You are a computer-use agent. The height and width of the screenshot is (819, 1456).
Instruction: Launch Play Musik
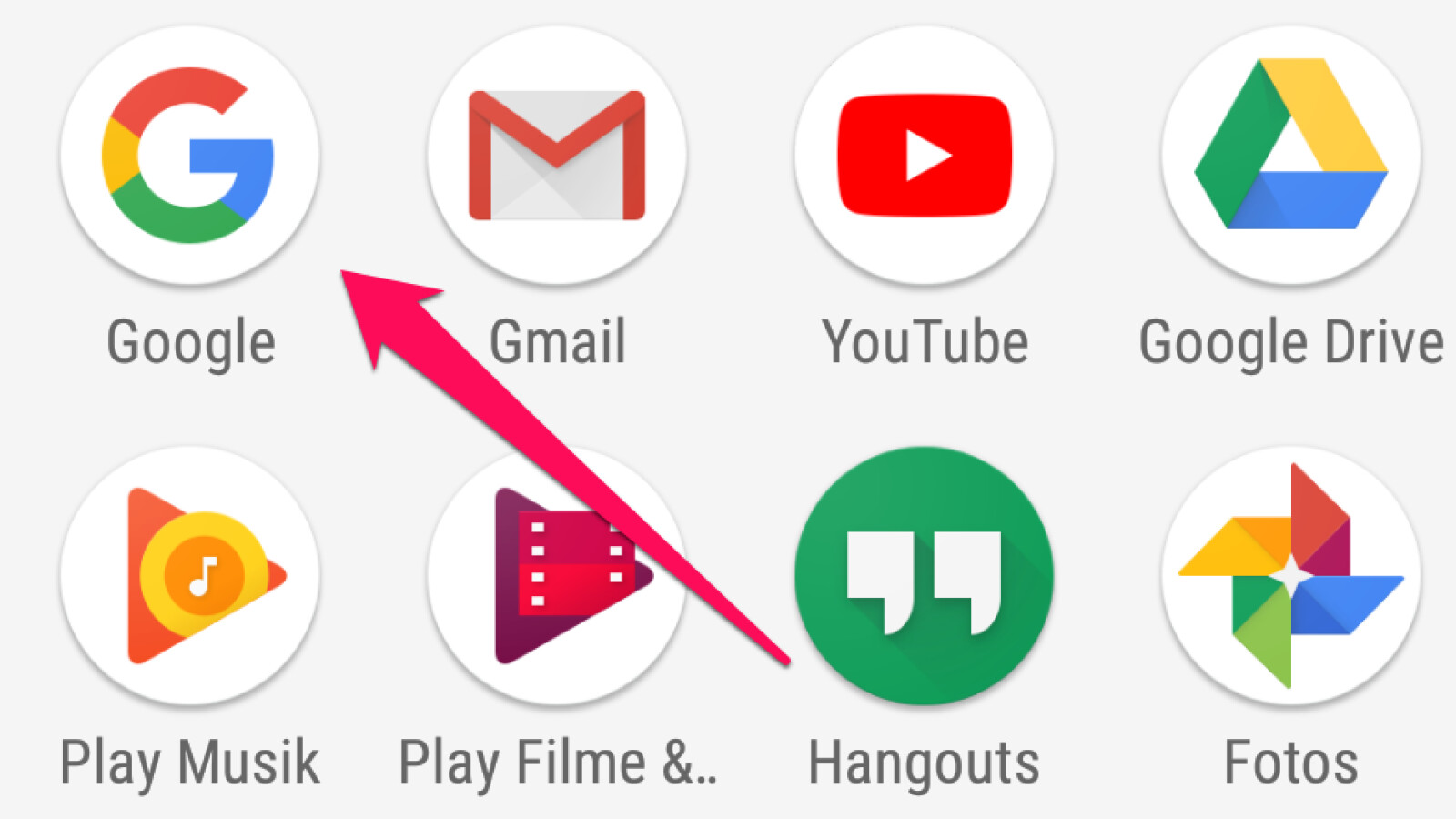190,575
